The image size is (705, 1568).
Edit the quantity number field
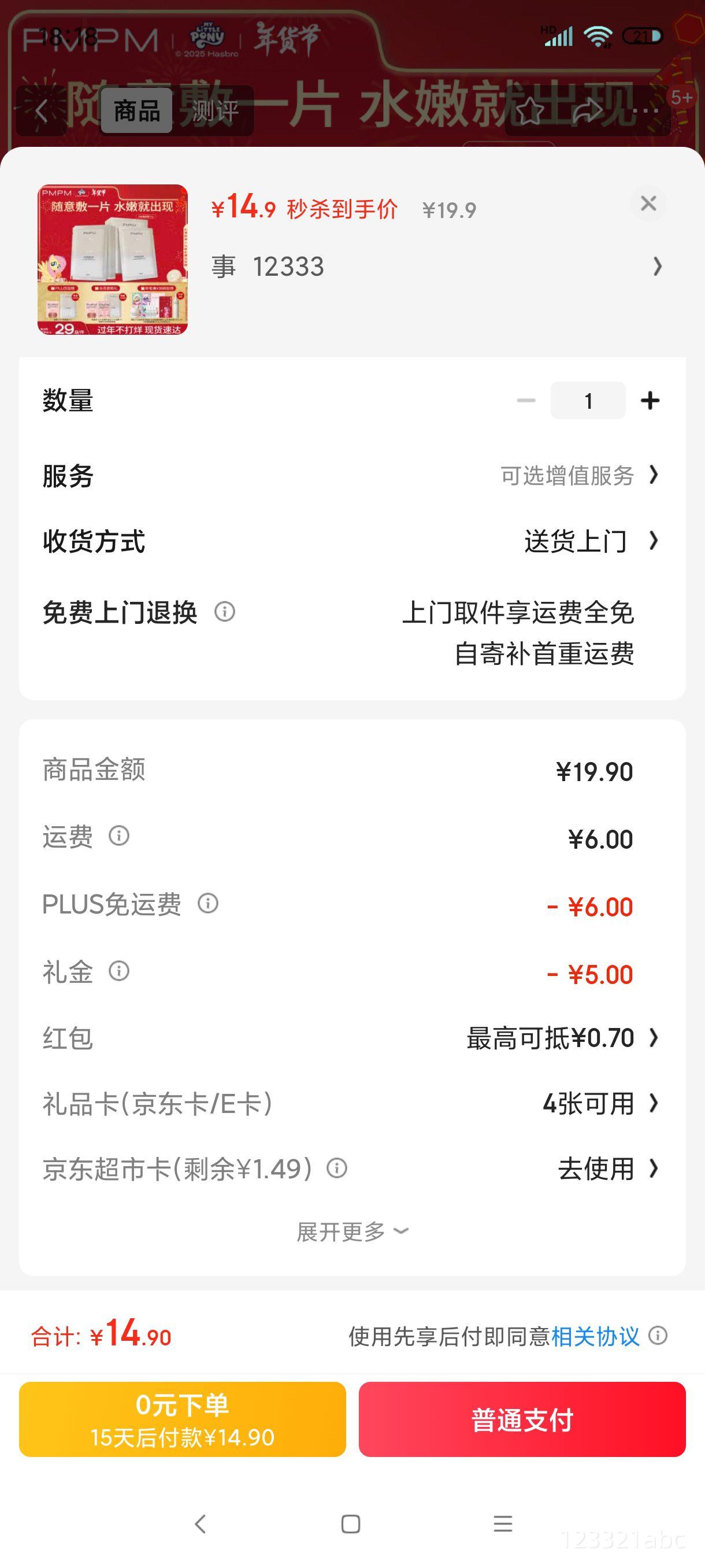[588, 401]
